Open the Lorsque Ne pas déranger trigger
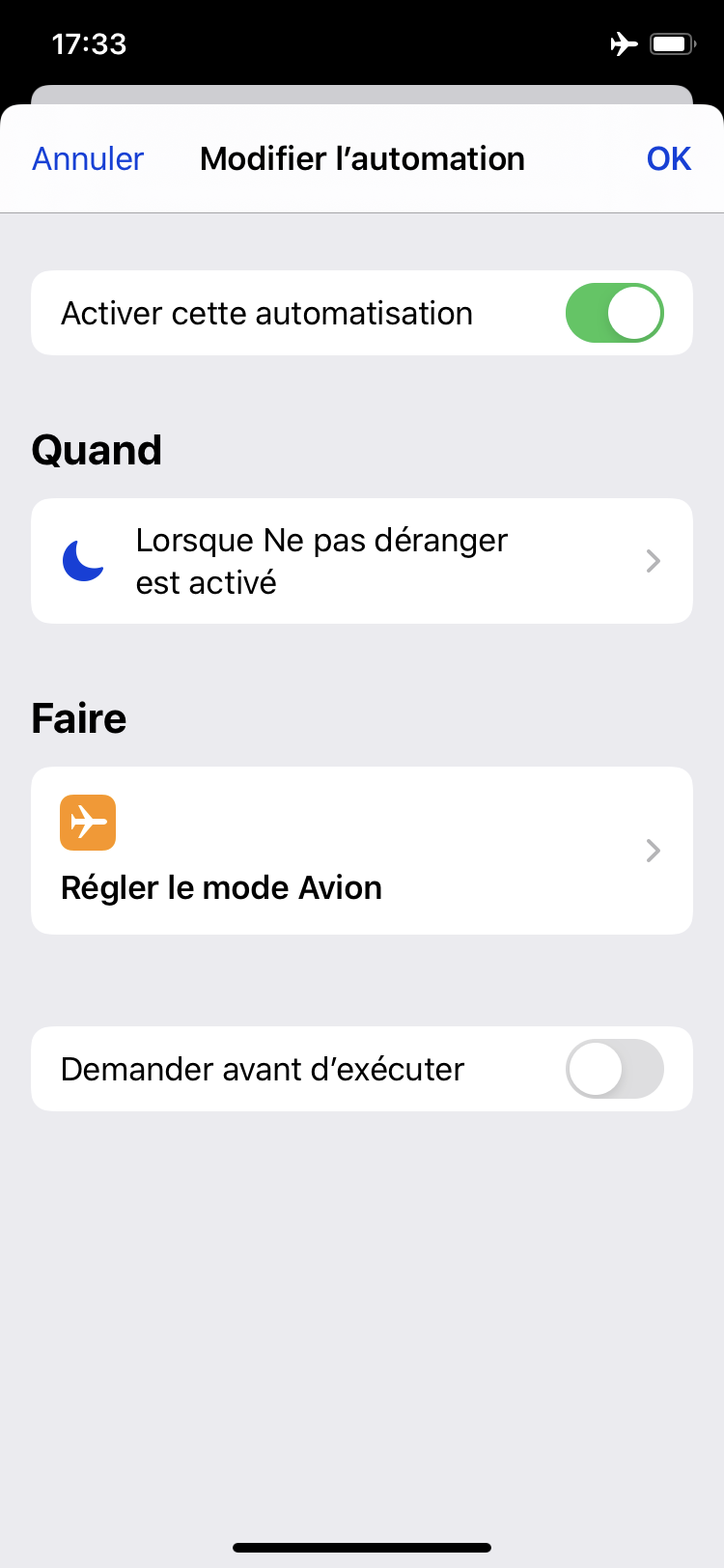Image resolution: width=724 pixels, height=1568 pixels. click(362, 561)
